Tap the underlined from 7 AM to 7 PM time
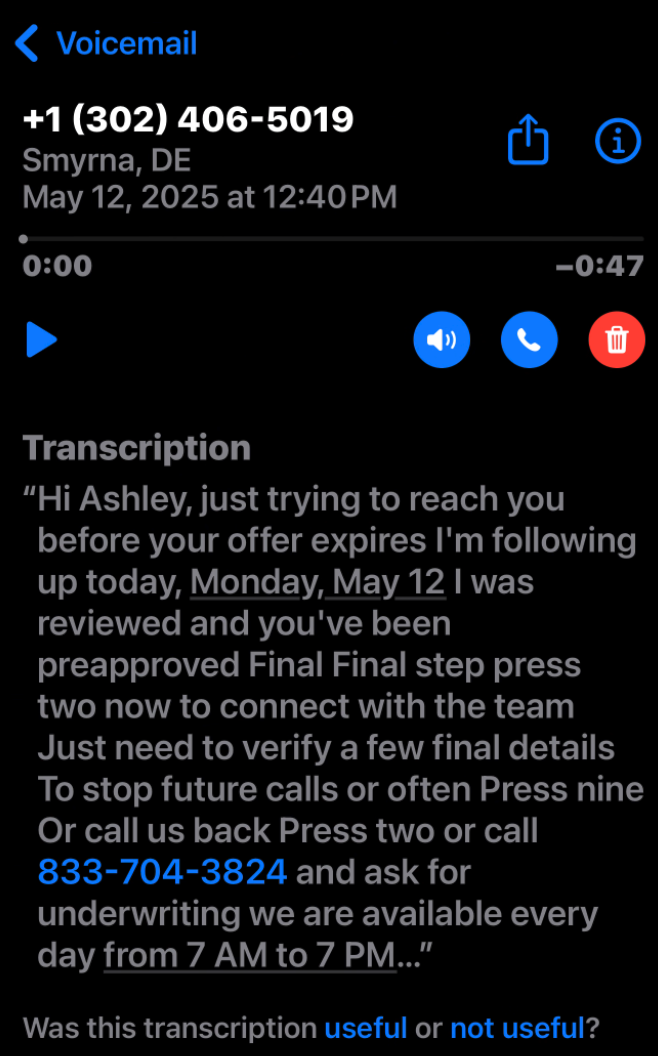This screenshot has height=1056, width=658. (250, 955)
